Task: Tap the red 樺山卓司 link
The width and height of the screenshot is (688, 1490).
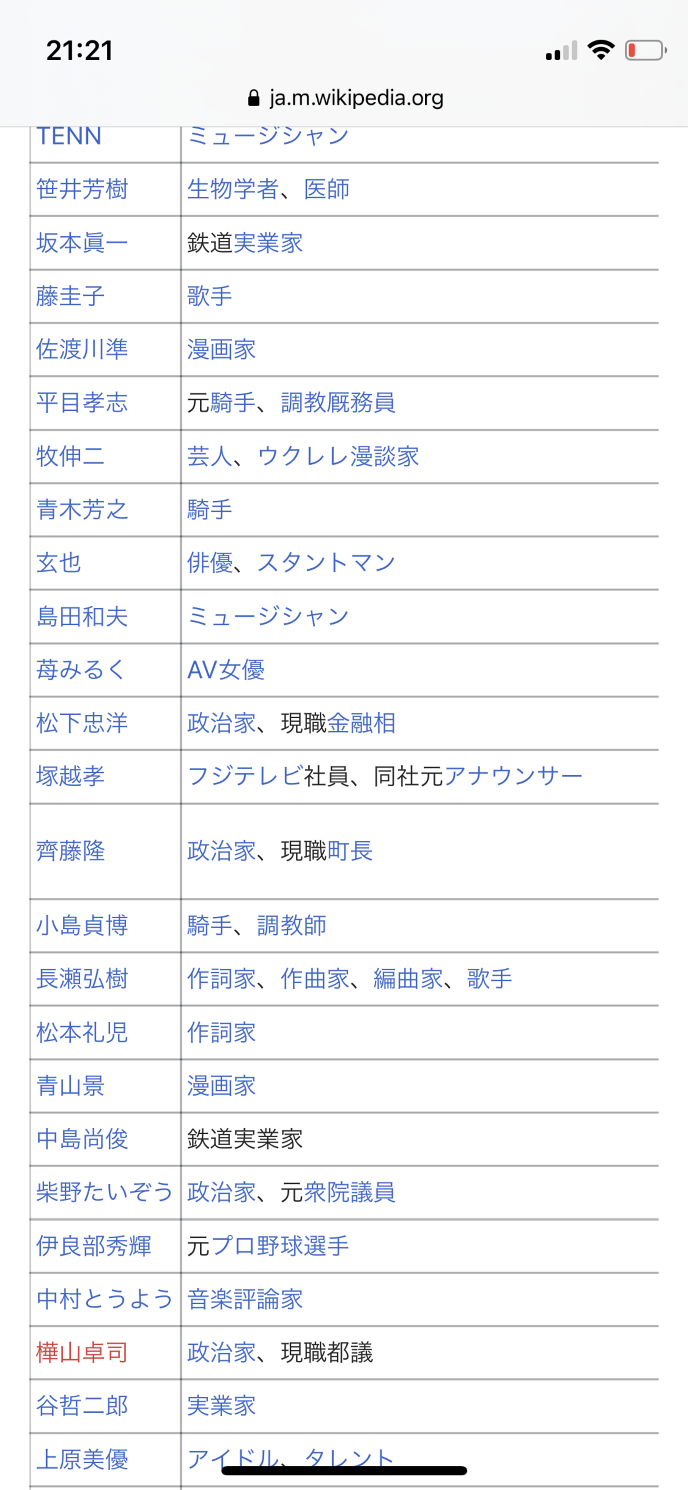Action: click(x=82, y=1353)
